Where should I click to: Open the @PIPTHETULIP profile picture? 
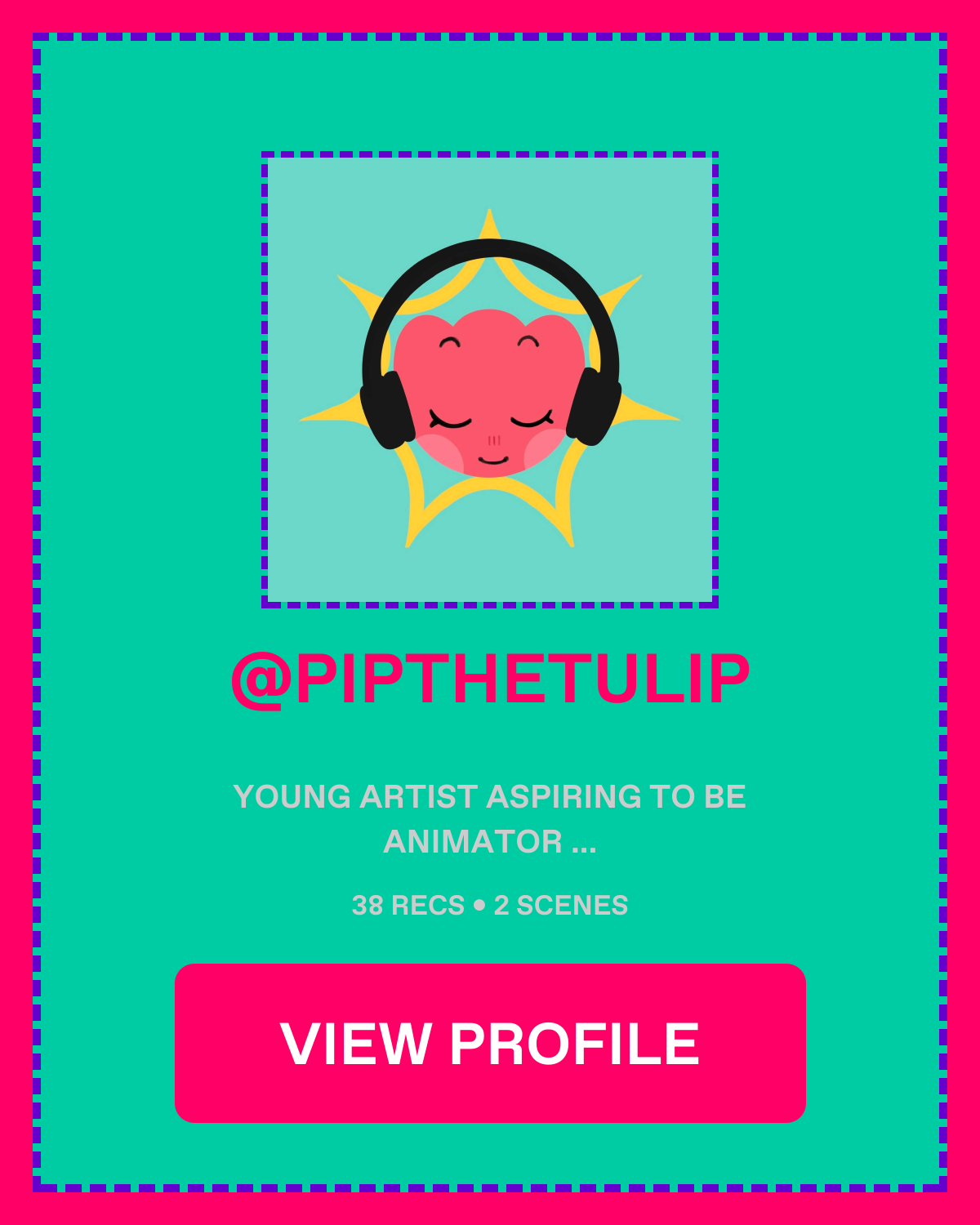490,380
